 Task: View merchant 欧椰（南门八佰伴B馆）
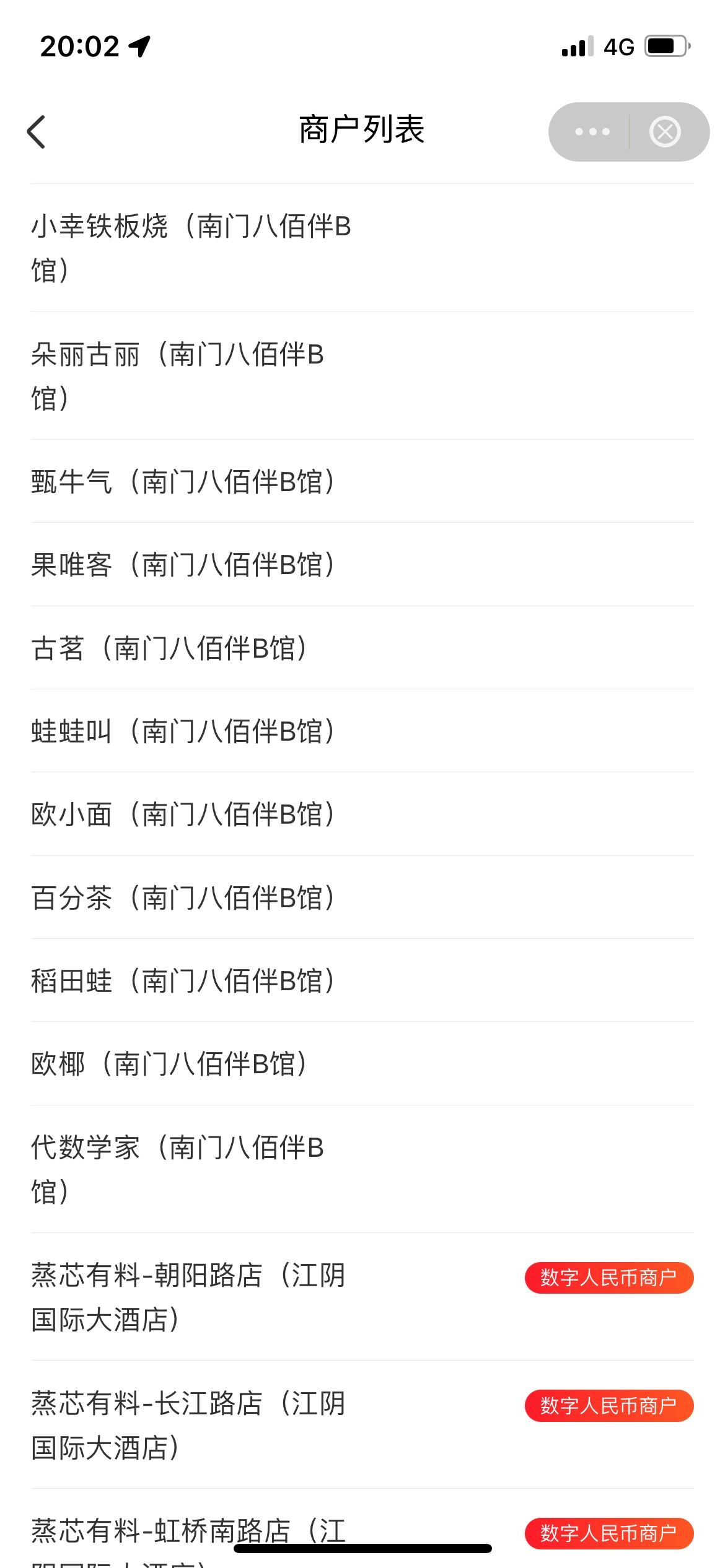coord(170,1064)
